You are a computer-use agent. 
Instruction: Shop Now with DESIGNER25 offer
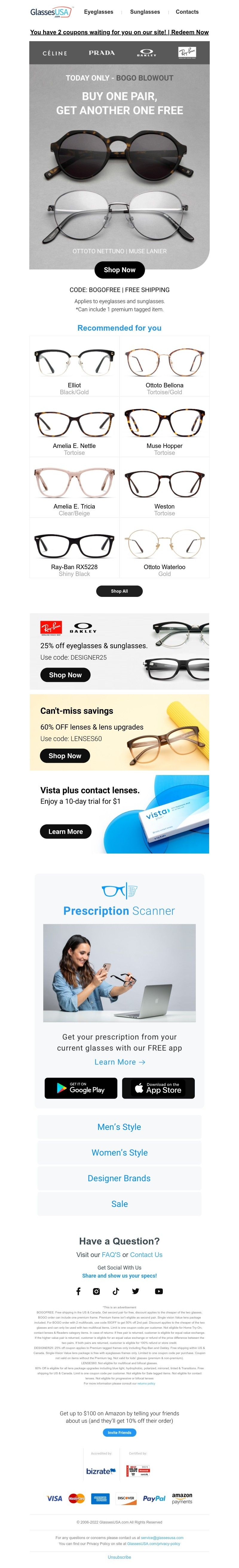tap(65, 674)
